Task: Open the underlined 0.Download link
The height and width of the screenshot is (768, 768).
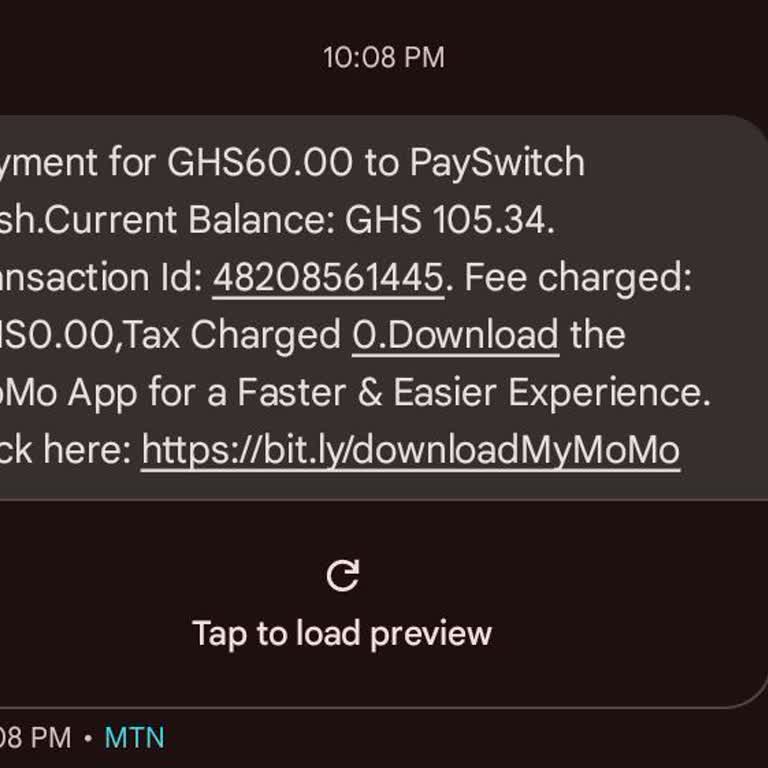Action: pyautogui.click(x=455, y=335)
